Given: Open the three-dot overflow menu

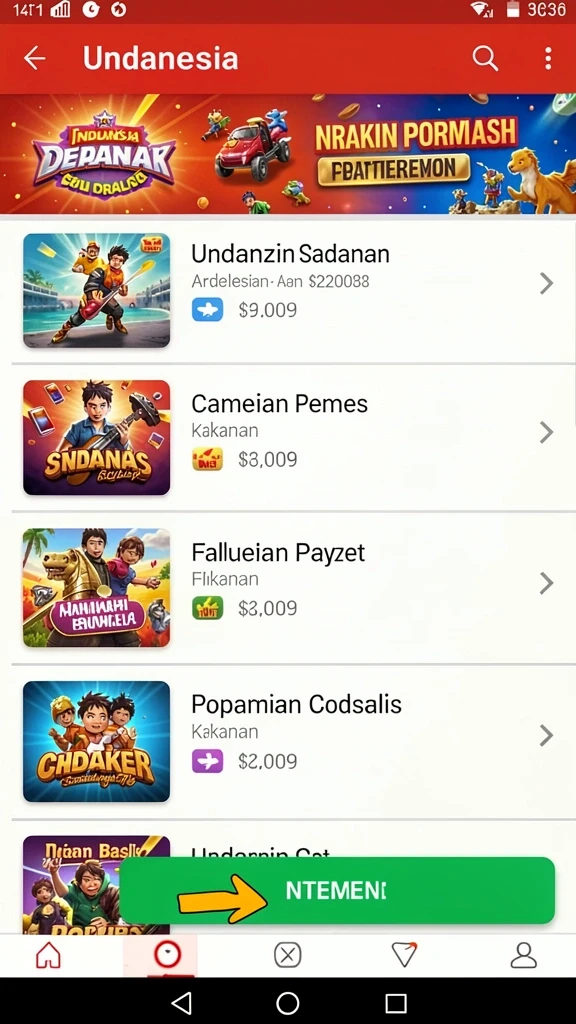Looking at the screenshot, I should 548,58.
